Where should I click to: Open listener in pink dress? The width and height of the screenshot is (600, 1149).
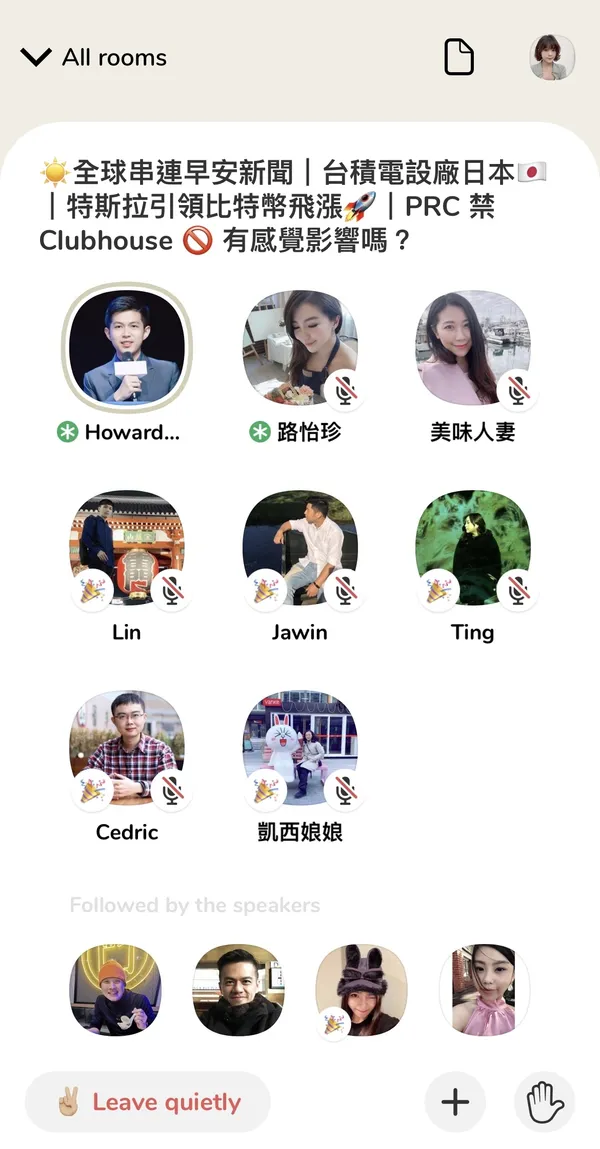click(484, 990)
